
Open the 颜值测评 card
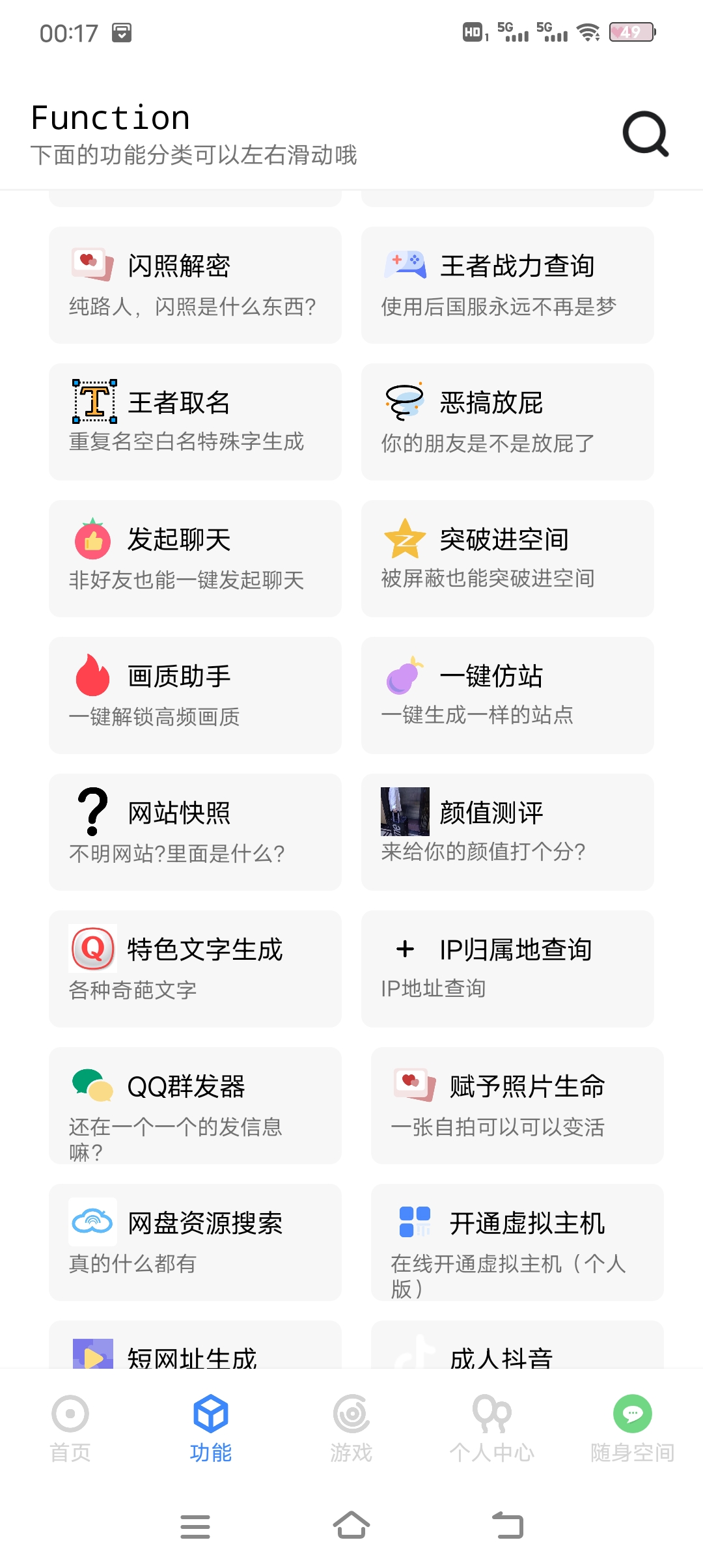[x=508, y=832]
